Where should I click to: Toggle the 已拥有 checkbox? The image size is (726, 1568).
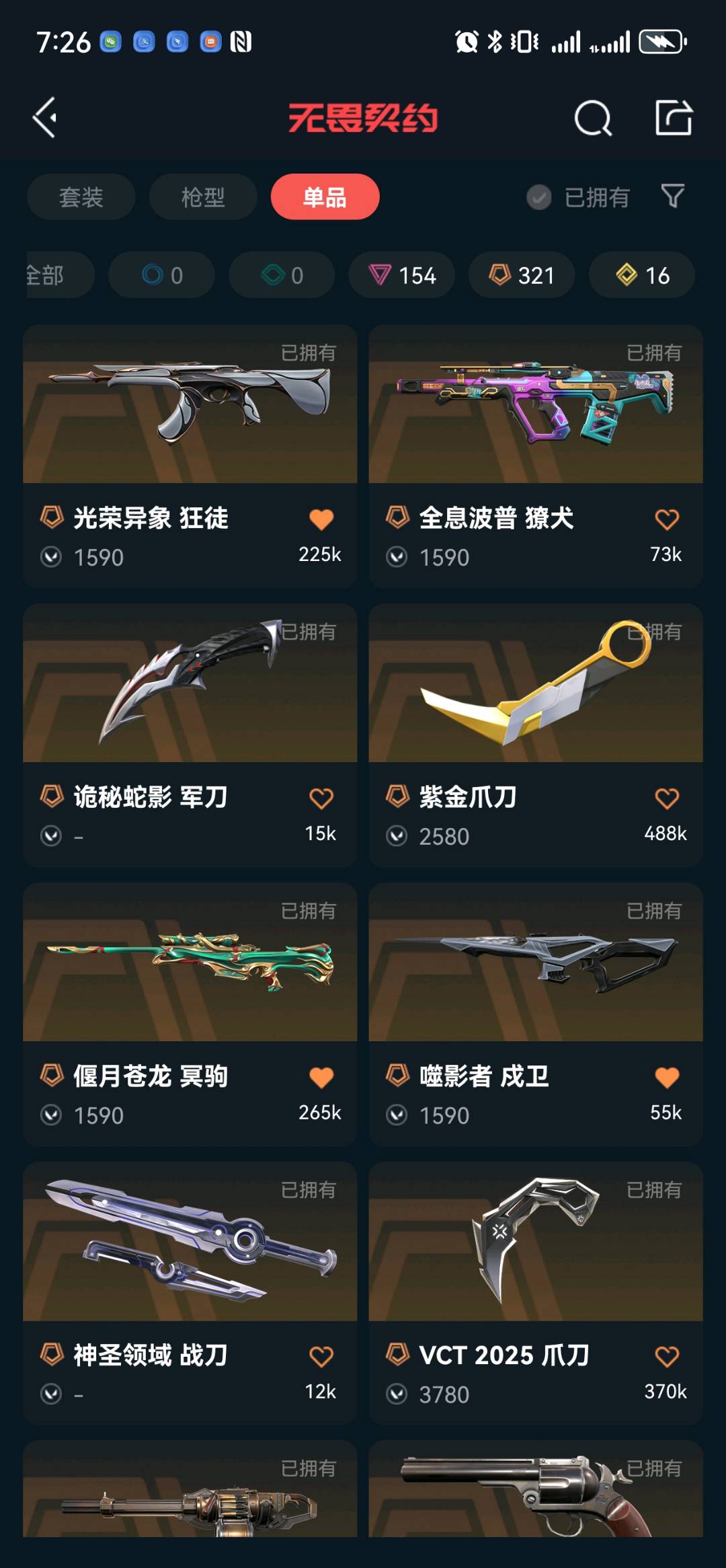[539, 197]
